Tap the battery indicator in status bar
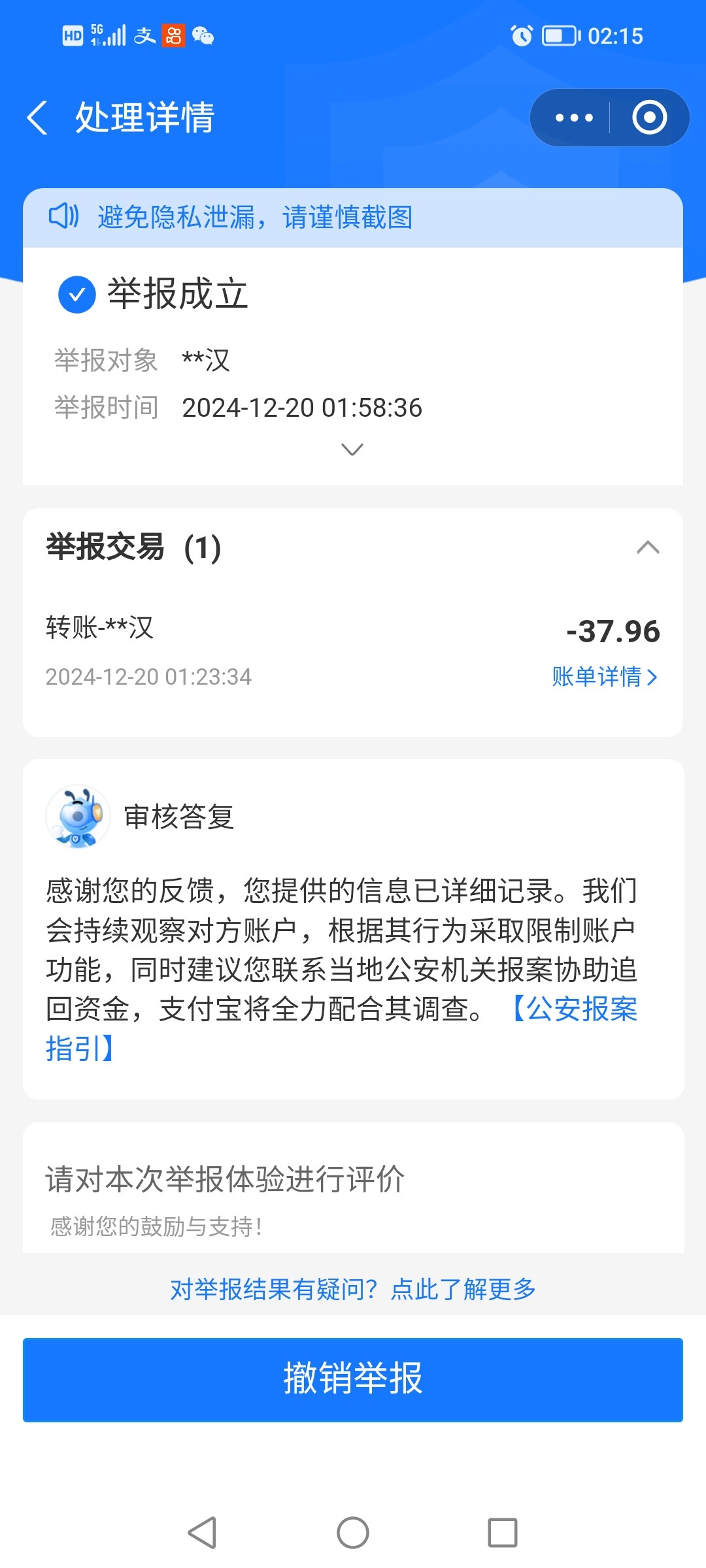 559,36
